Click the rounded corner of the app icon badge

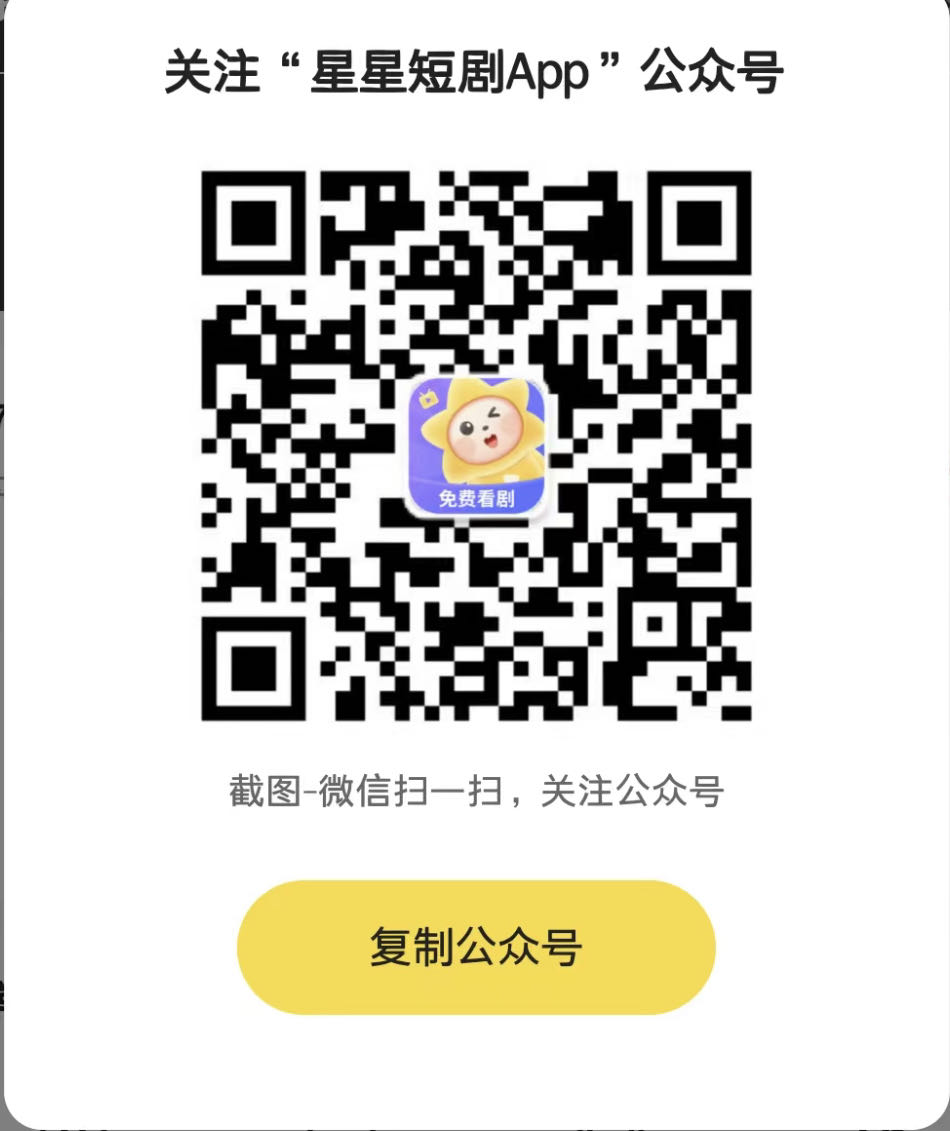point(413,385)
